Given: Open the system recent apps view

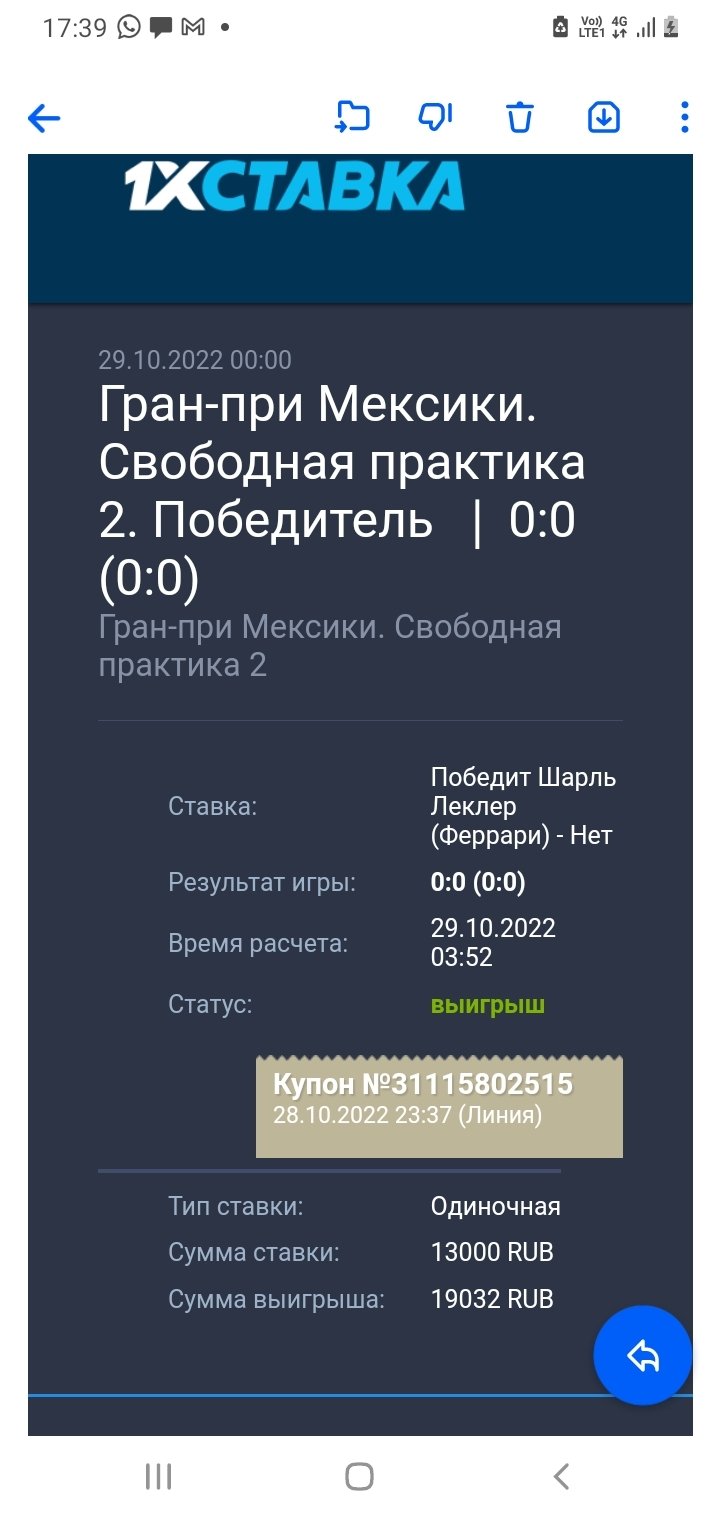Looking at the screenshot, I should click(x=158, y=1475).
